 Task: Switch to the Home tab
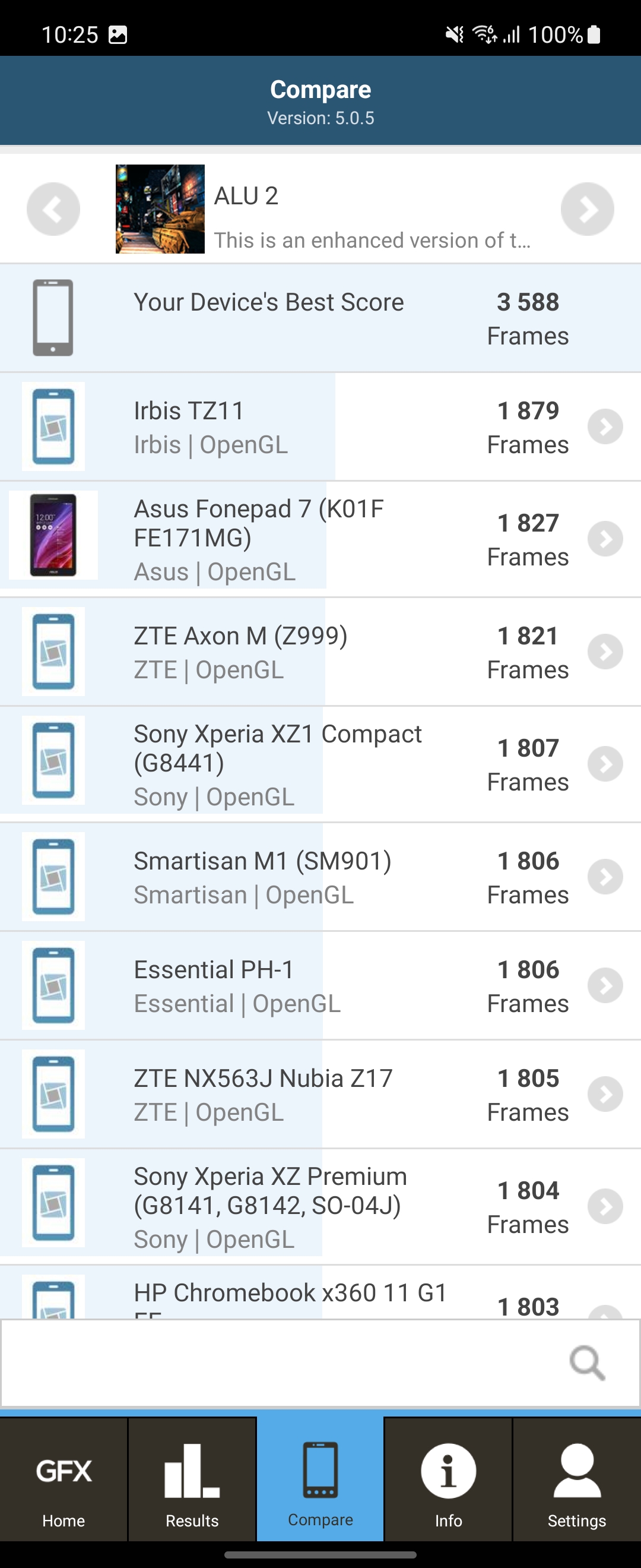(64, 1480)
